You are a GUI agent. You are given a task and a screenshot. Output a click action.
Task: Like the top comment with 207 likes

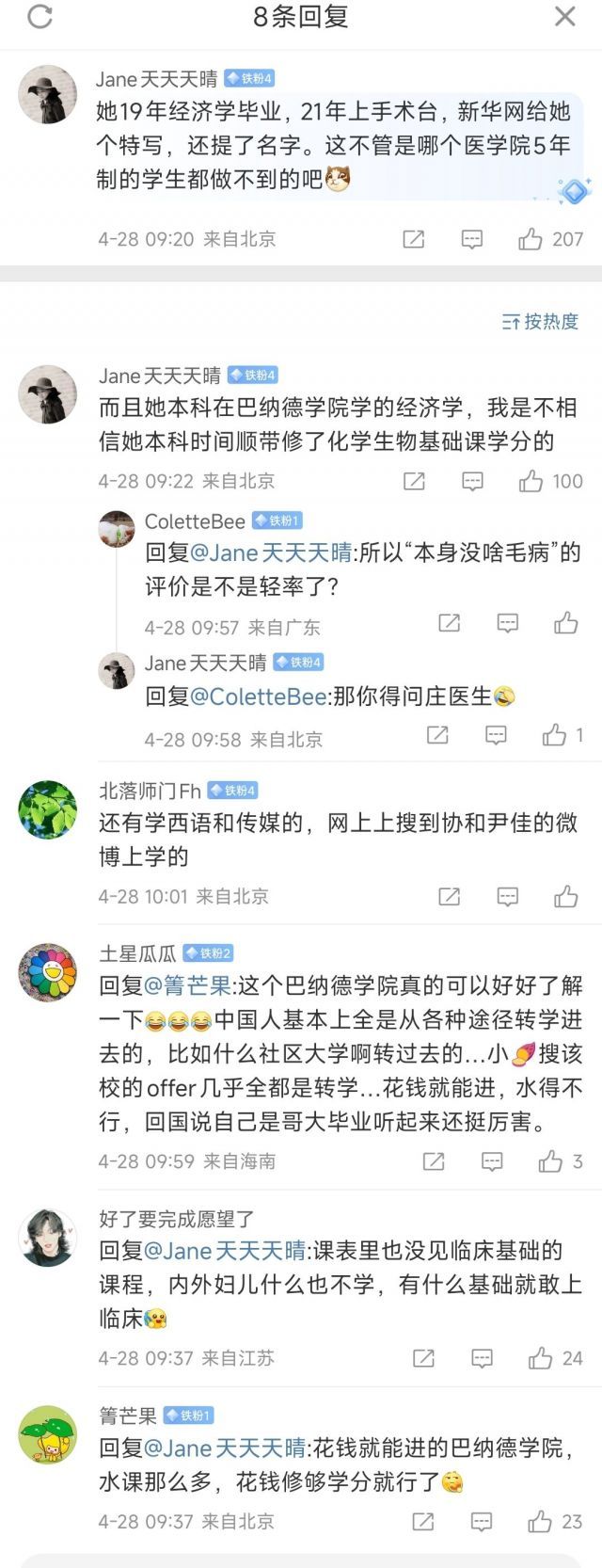click(531, 239)
